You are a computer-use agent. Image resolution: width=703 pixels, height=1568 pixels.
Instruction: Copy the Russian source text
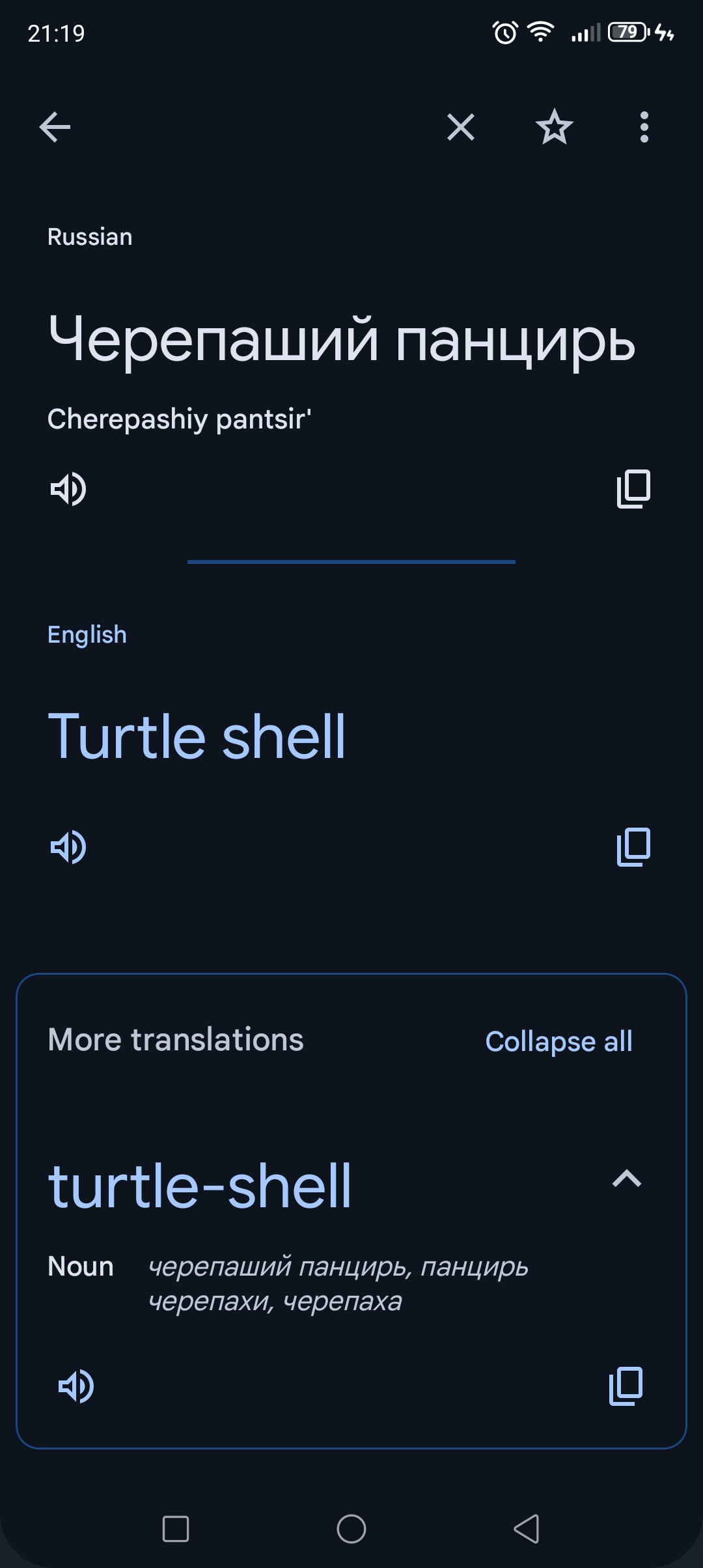click(x=633, y=488)
